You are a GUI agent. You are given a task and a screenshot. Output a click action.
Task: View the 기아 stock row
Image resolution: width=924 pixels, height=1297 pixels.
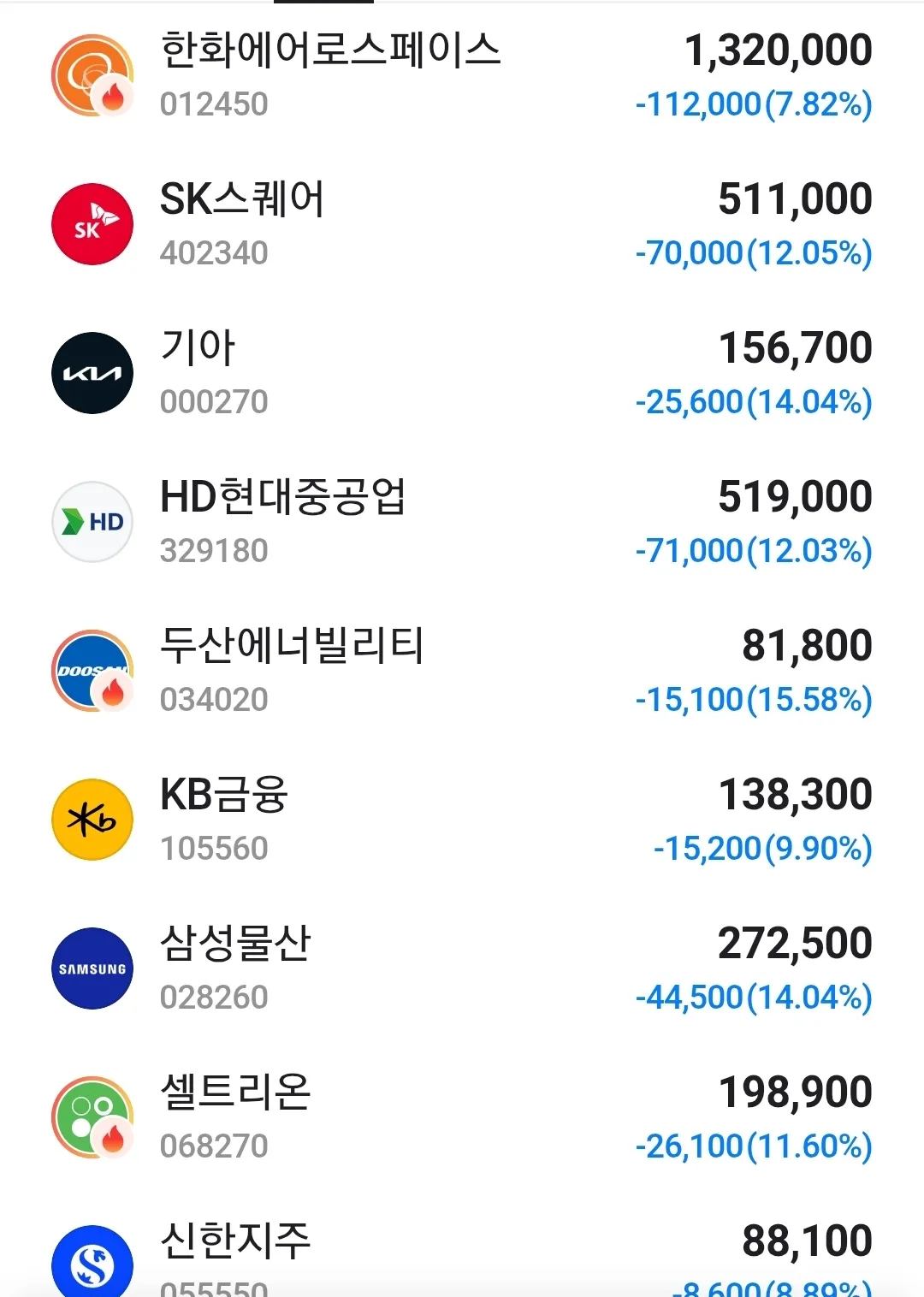click(198, 349)
